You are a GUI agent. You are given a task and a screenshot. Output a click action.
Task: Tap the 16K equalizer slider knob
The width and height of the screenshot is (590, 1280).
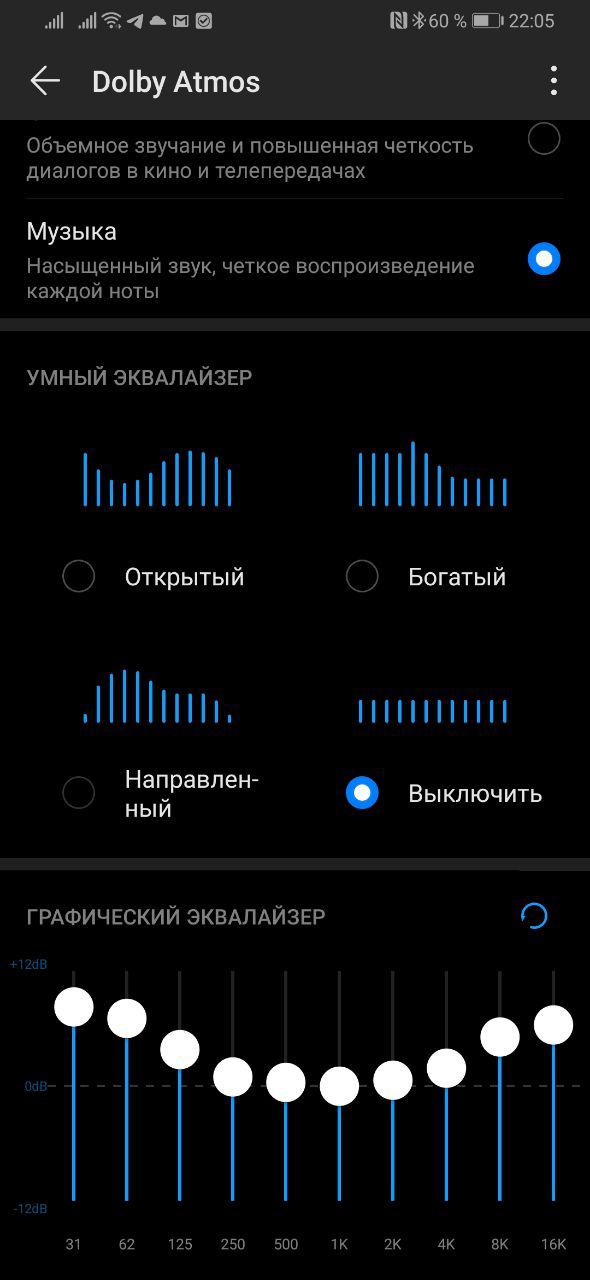(x=553, y=1025)
